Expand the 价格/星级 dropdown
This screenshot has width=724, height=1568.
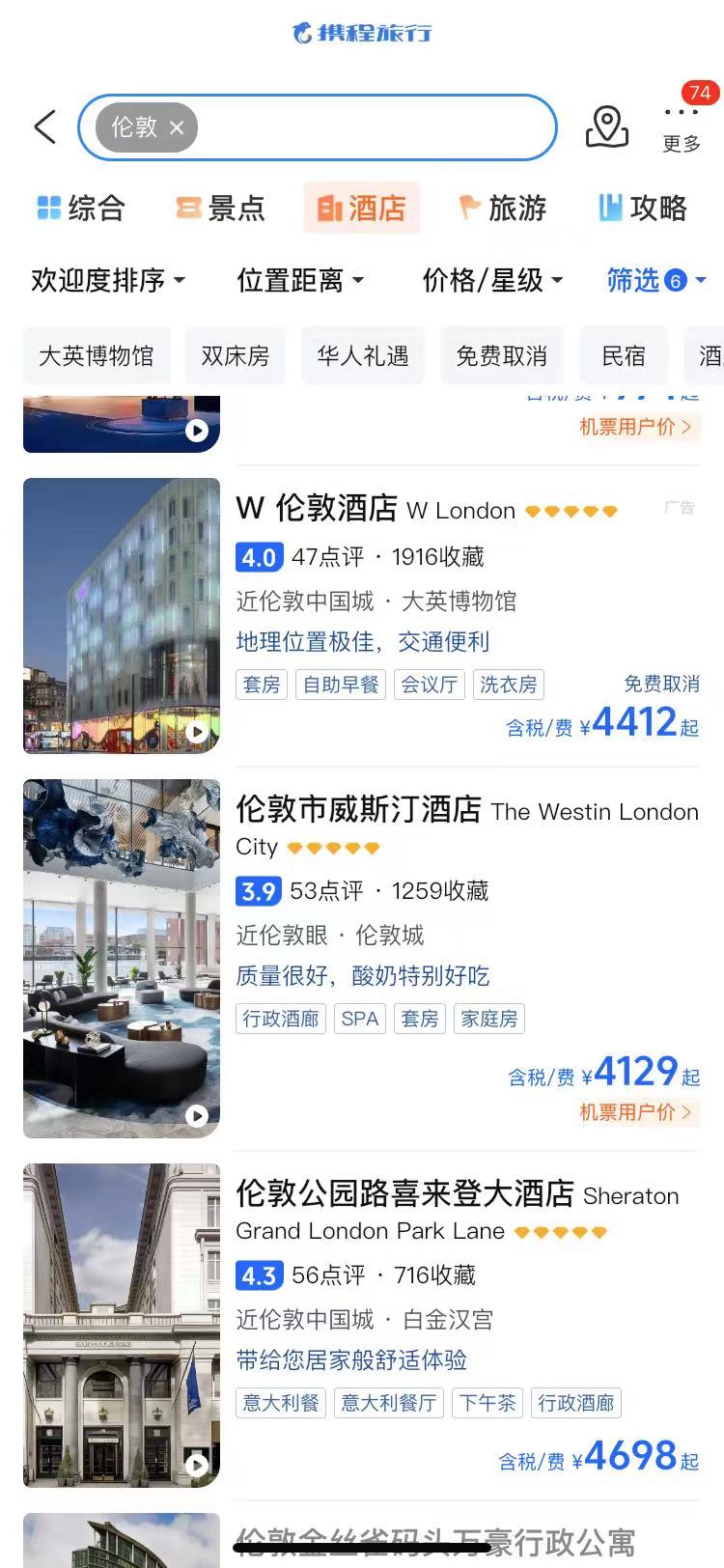click(492, 280)
